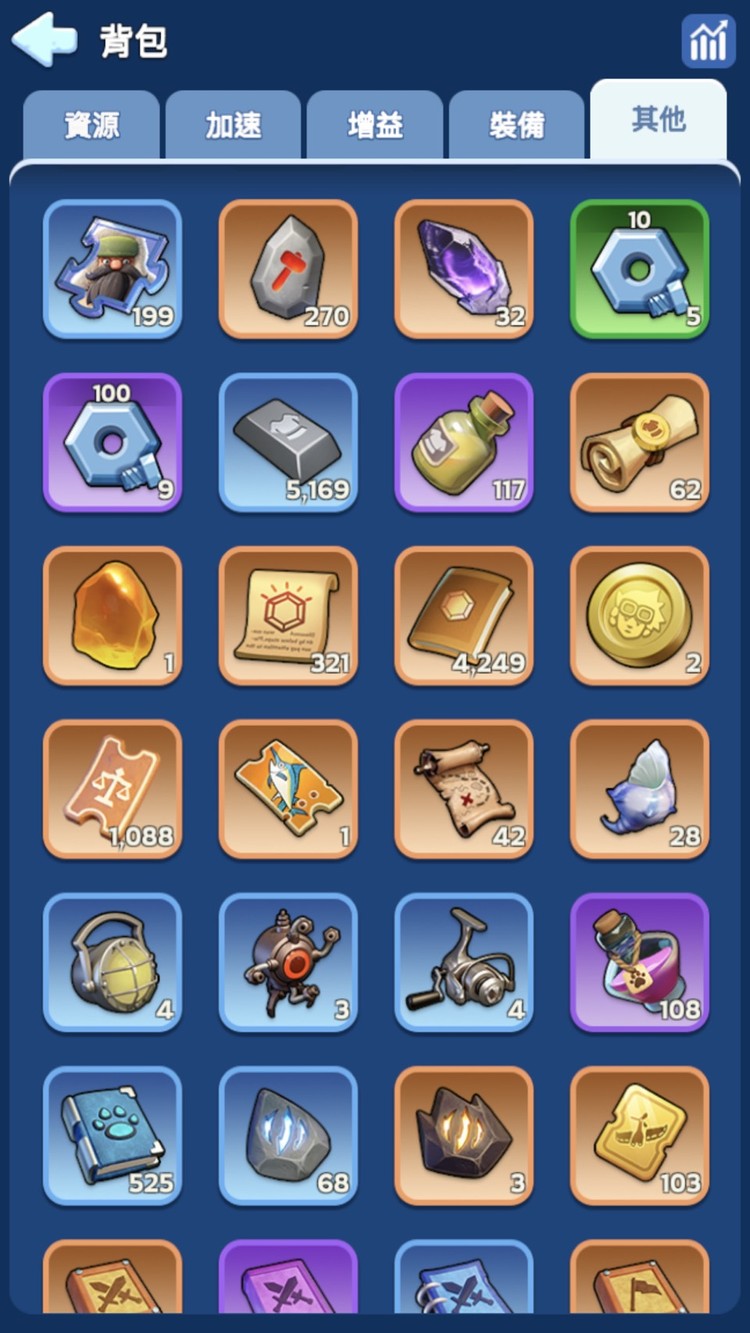The width and height of the screenshot is (750, 1333).
Task: Open the blue paw book with 525
Action: (x=112, y=1135)
